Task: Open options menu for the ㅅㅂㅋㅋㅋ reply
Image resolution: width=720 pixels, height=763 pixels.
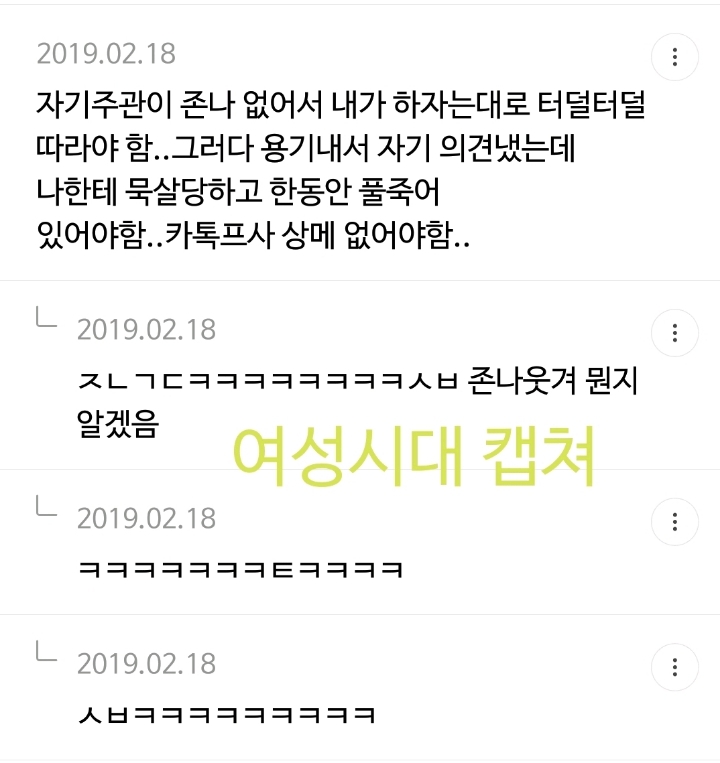Action: (675, 667)
